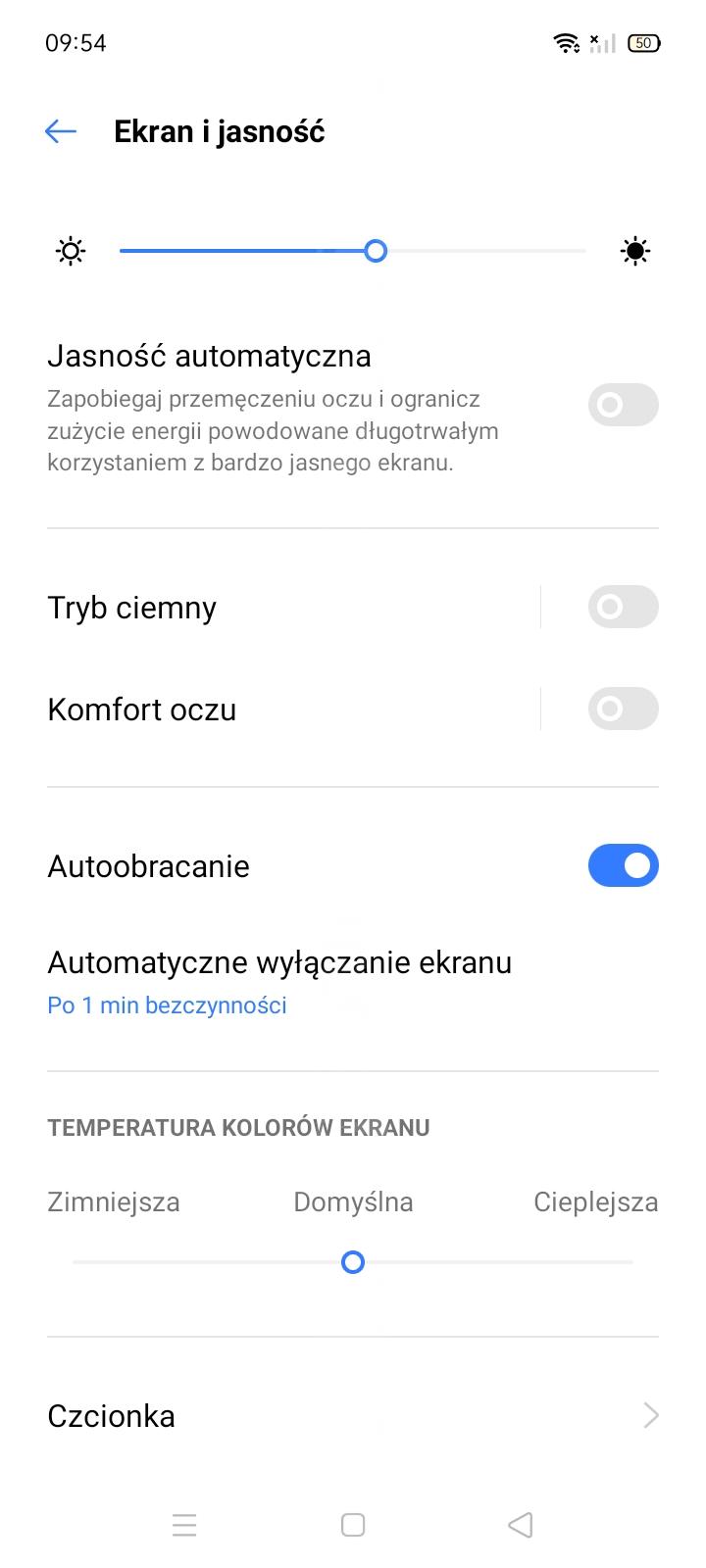Tap the brightness slider handle

376,251
